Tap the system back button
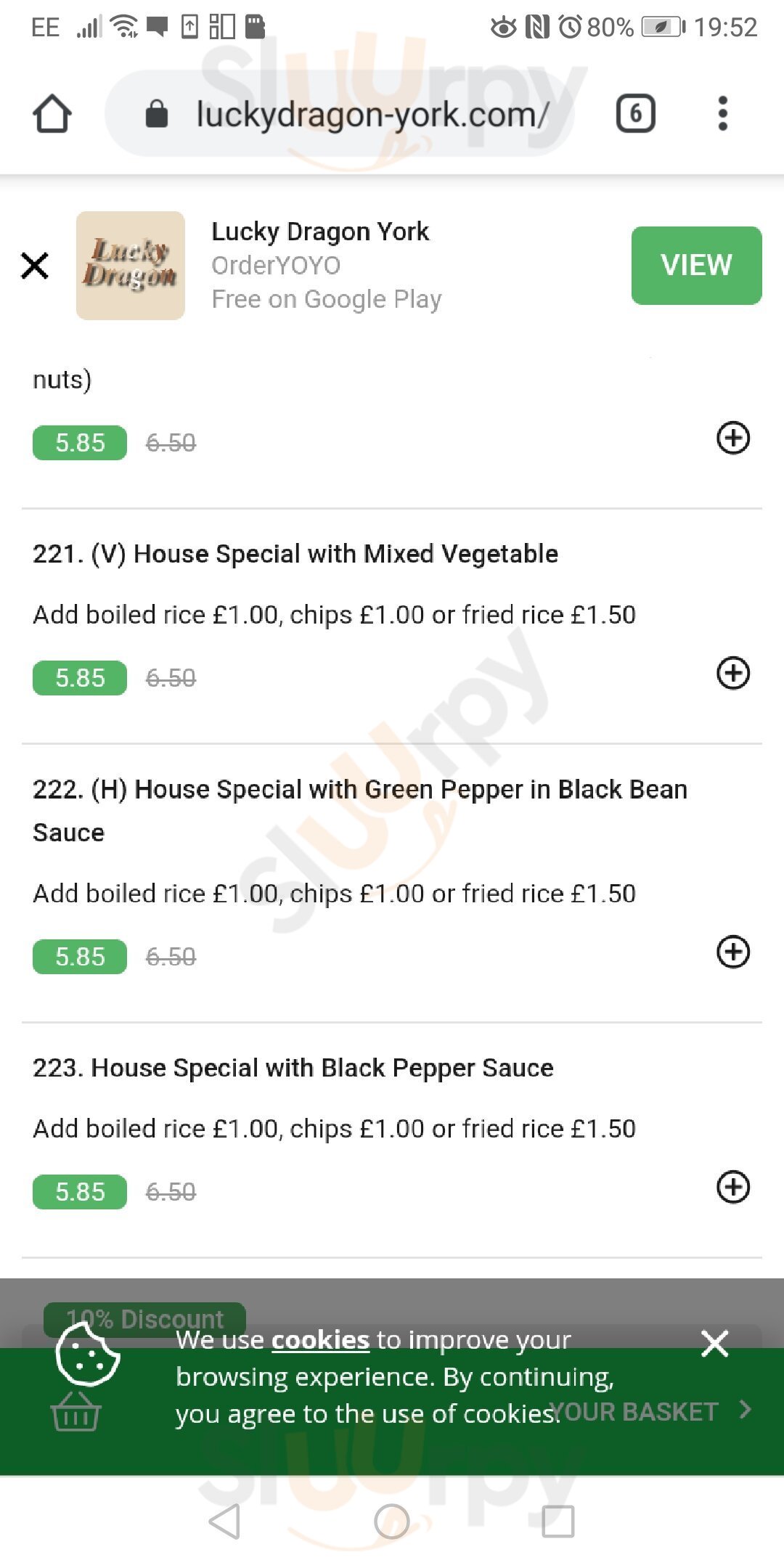The image size is (784, 1568). [x=224, y=1521]
